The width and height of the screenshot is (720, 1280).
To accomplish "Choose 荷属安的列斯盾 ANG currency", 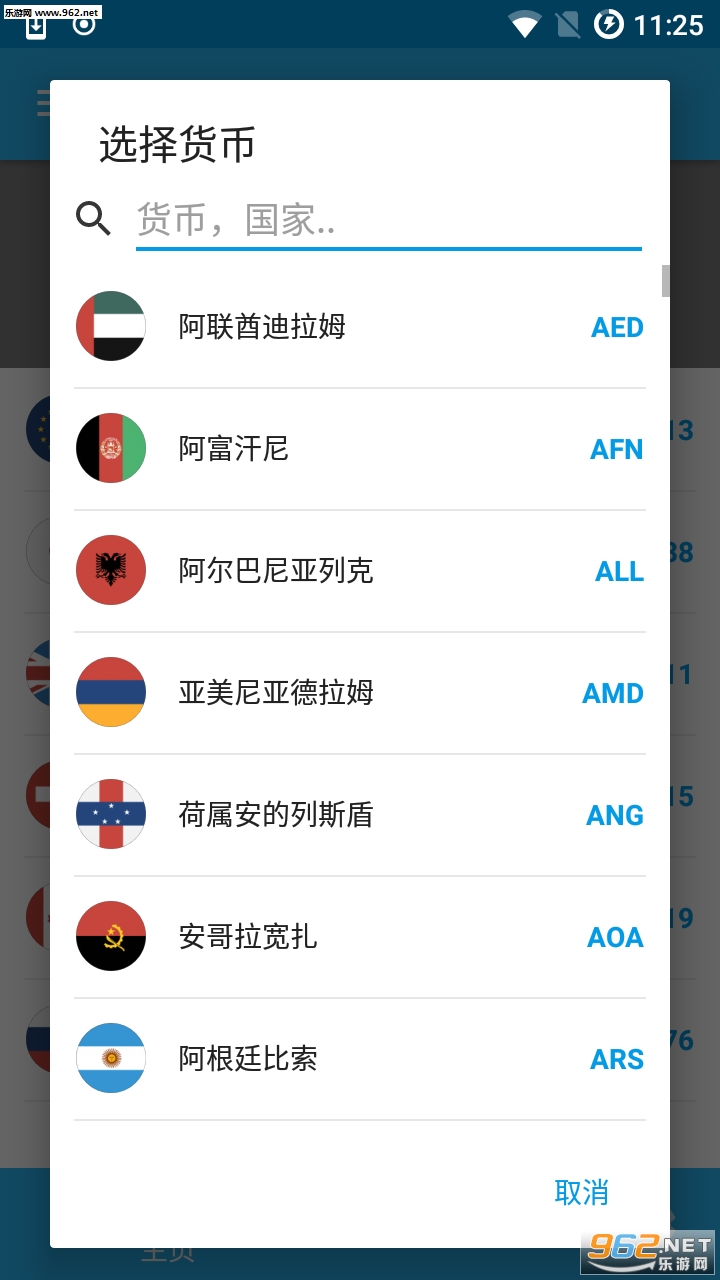I will point(360,815).
